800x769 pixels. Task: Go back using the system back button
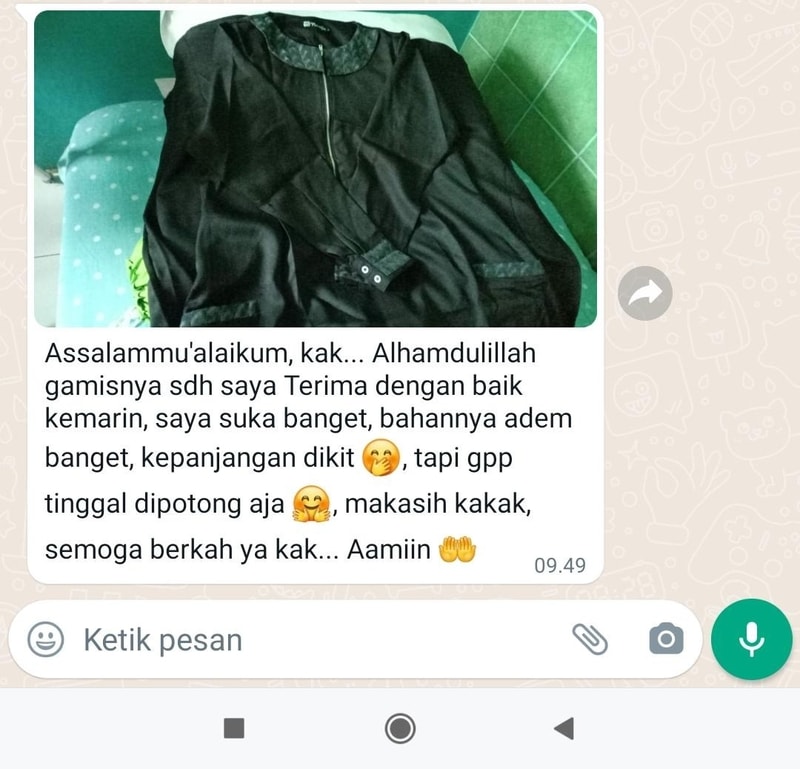tap(564, 728)
